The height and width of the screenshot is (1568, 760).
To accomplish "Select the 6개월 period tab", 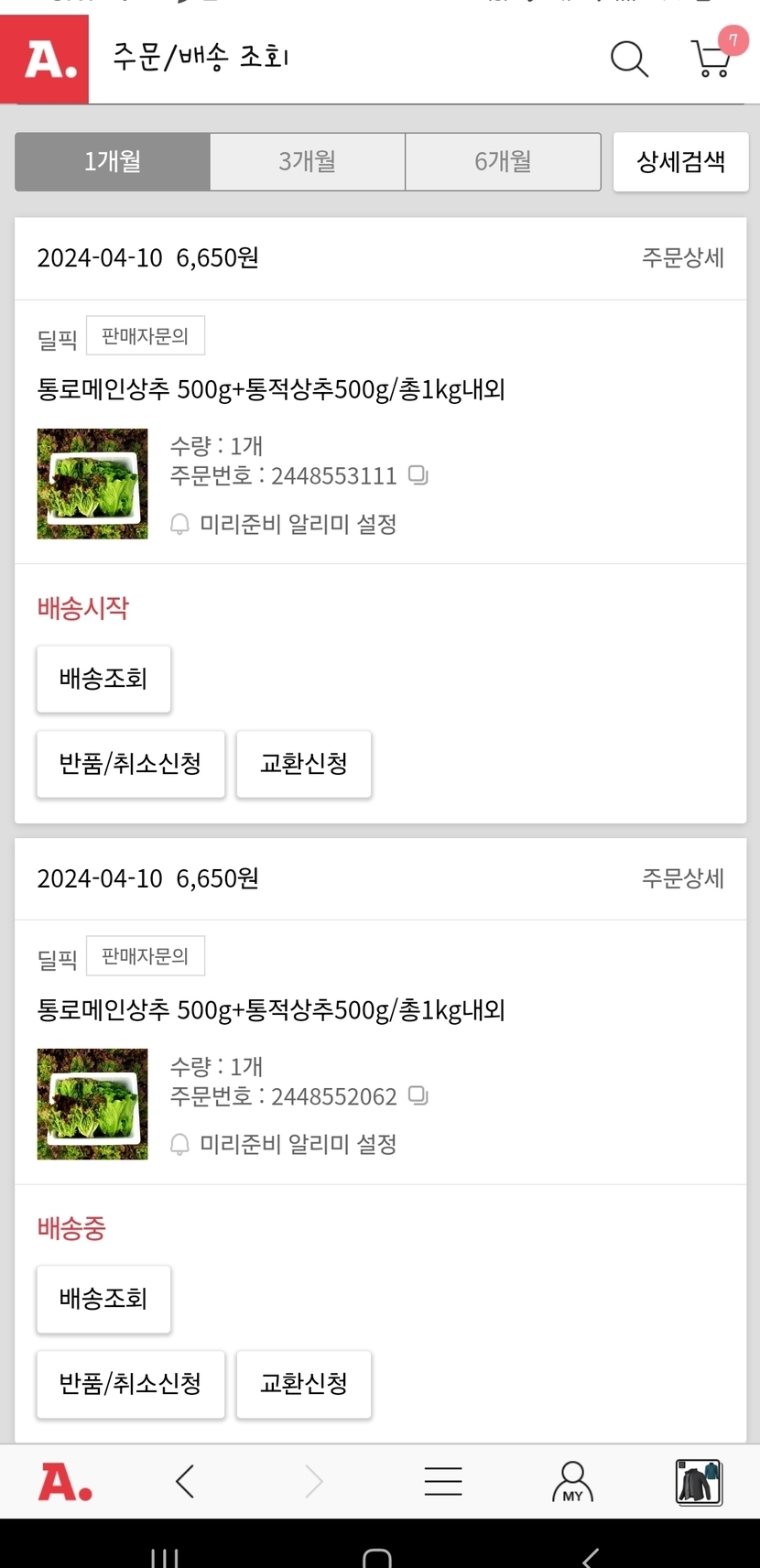I will pyautogui.click(x=503, y=162).
